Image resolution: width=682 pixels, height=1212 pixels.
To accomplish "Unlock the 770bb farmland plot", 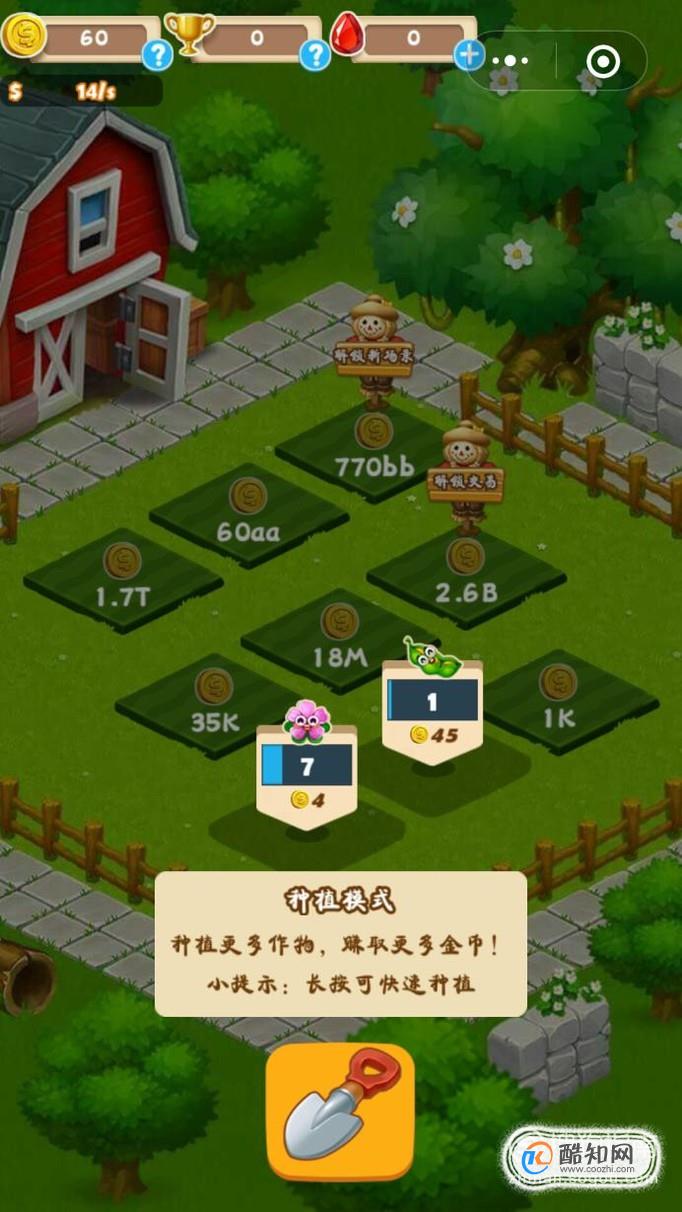I will [x=374, y=450].
